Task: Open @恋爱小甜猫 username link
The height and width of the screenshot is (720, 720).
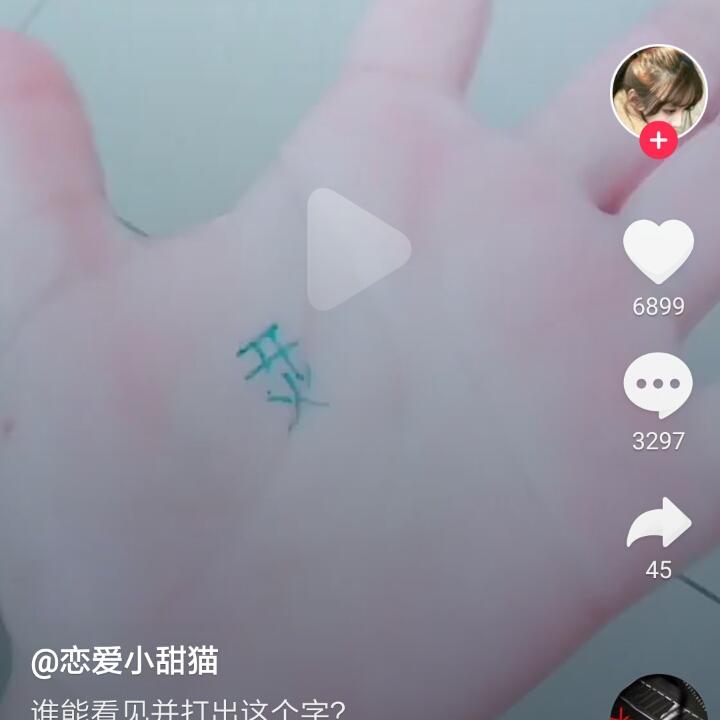Action: [x=125, y=661]
